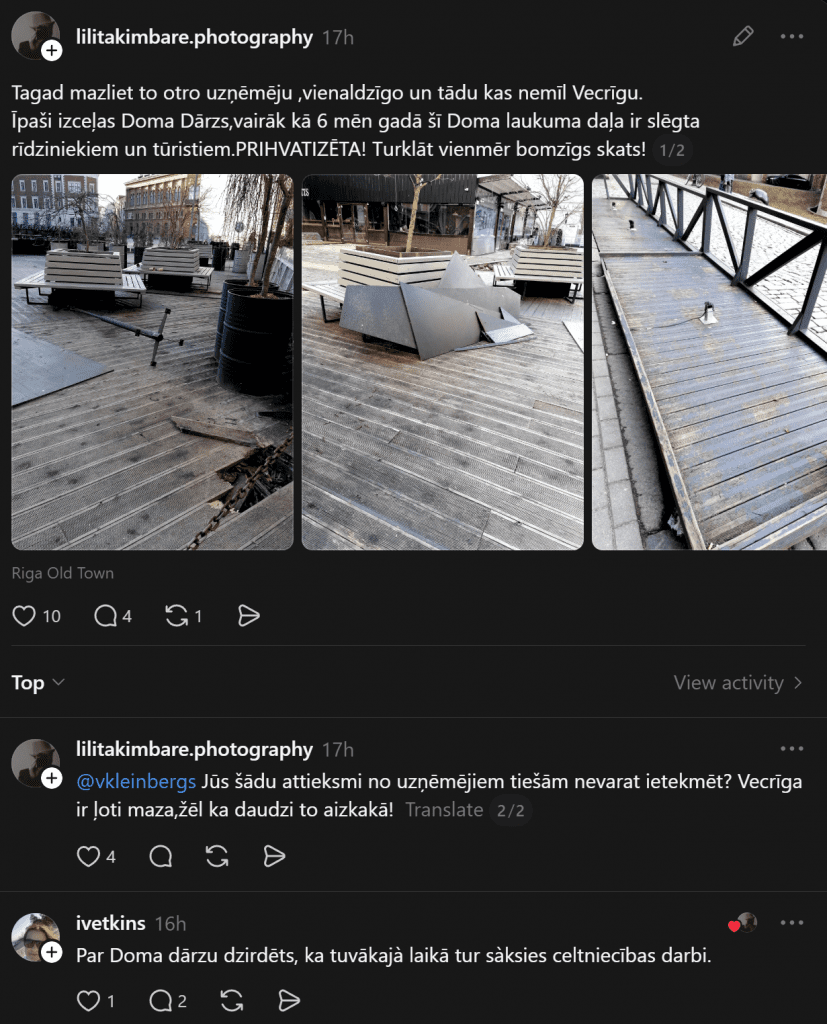
Task: Like the main post about Doma Dārzs
Action: point(24,616)
